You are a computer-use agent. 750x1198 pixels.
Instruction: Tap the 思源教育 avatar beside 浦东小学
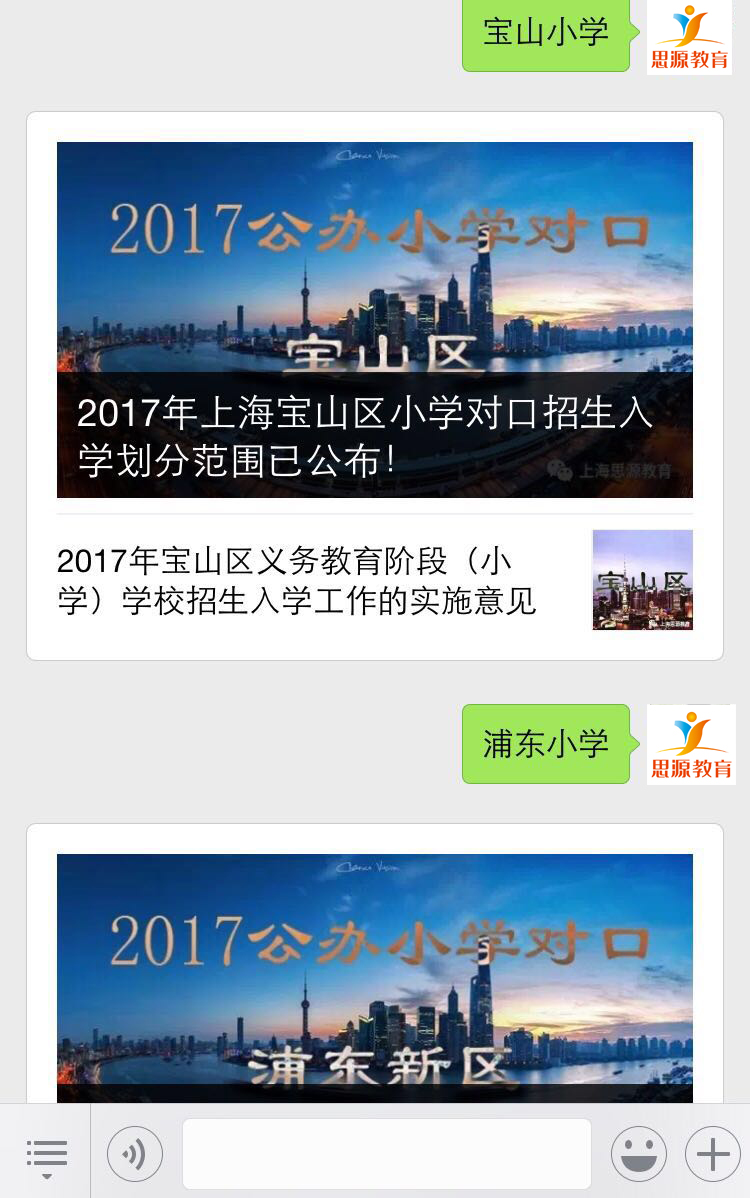pos(690,745)
